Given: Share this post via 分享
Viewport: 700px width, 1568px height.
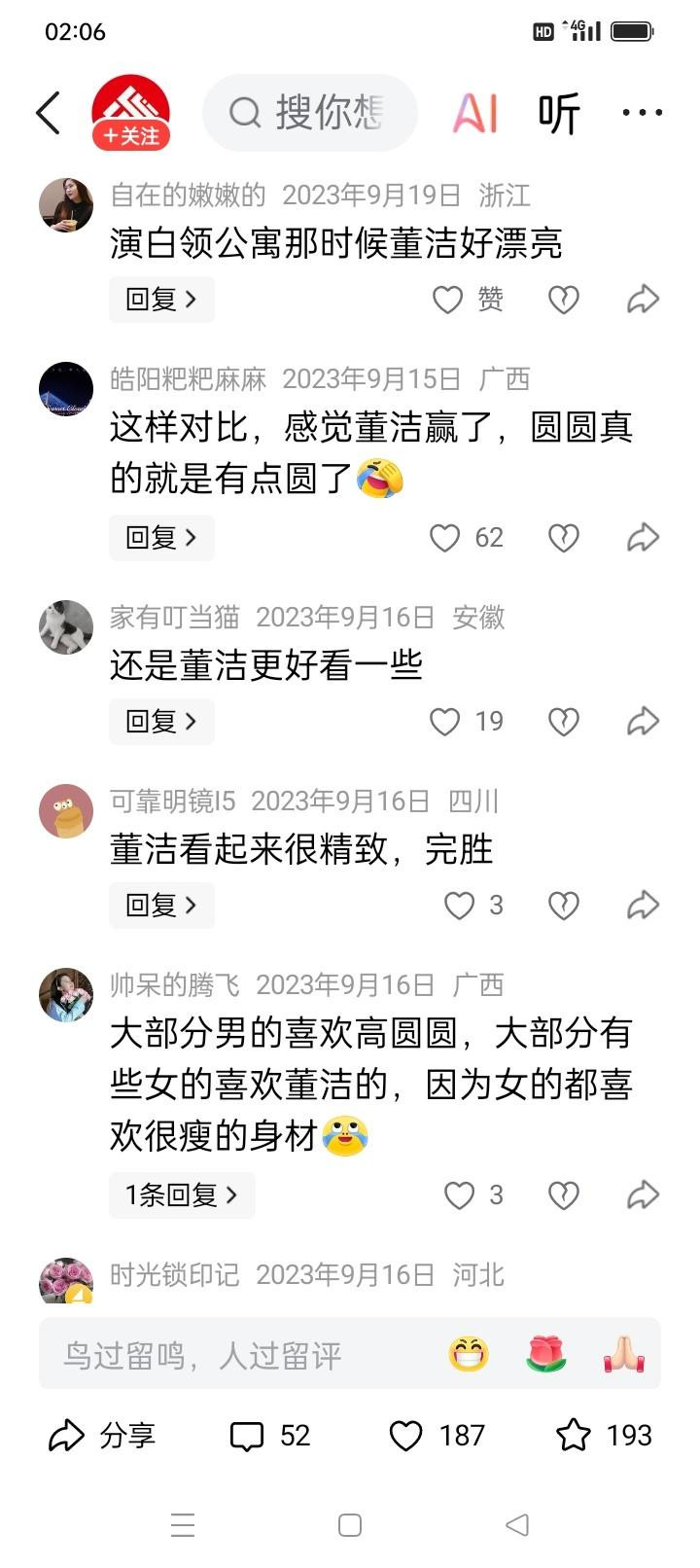Looking at the screenshot, I should click(x=102, y=1435).
